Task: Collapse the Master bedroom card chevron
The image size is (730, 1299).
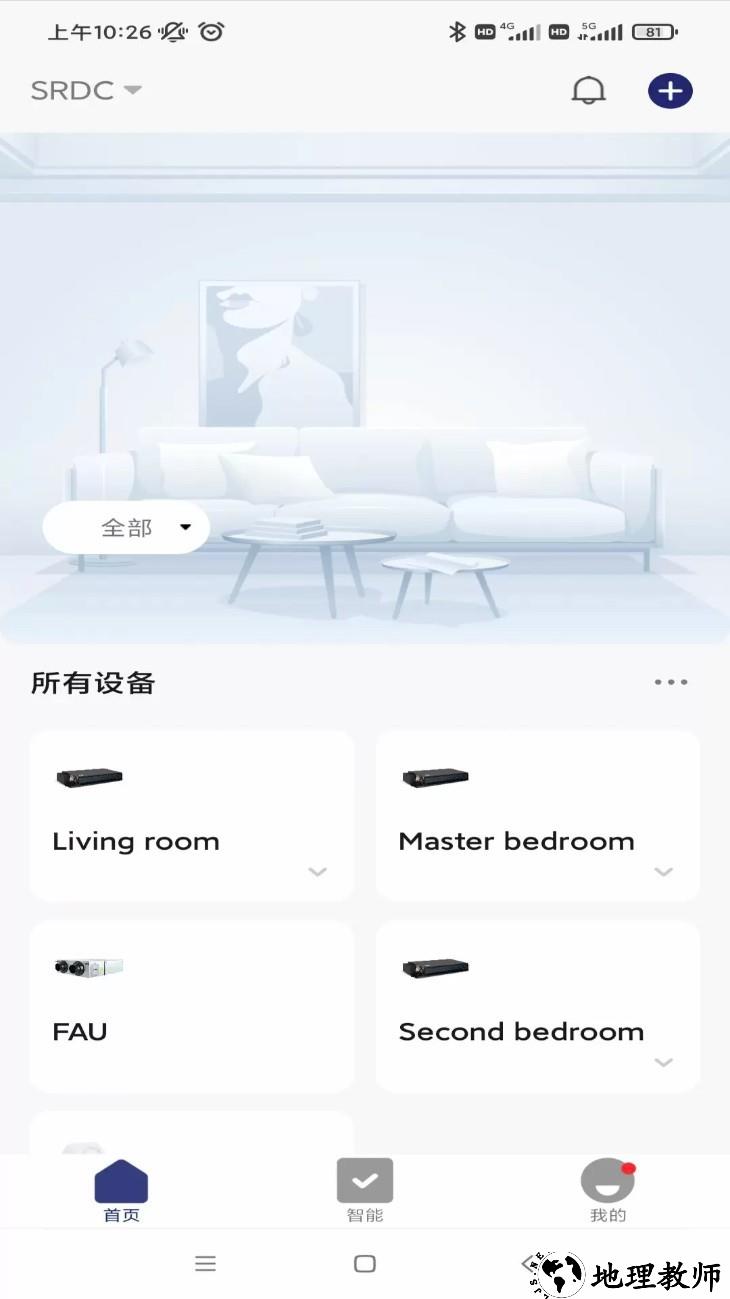Action: click(664, 872)
